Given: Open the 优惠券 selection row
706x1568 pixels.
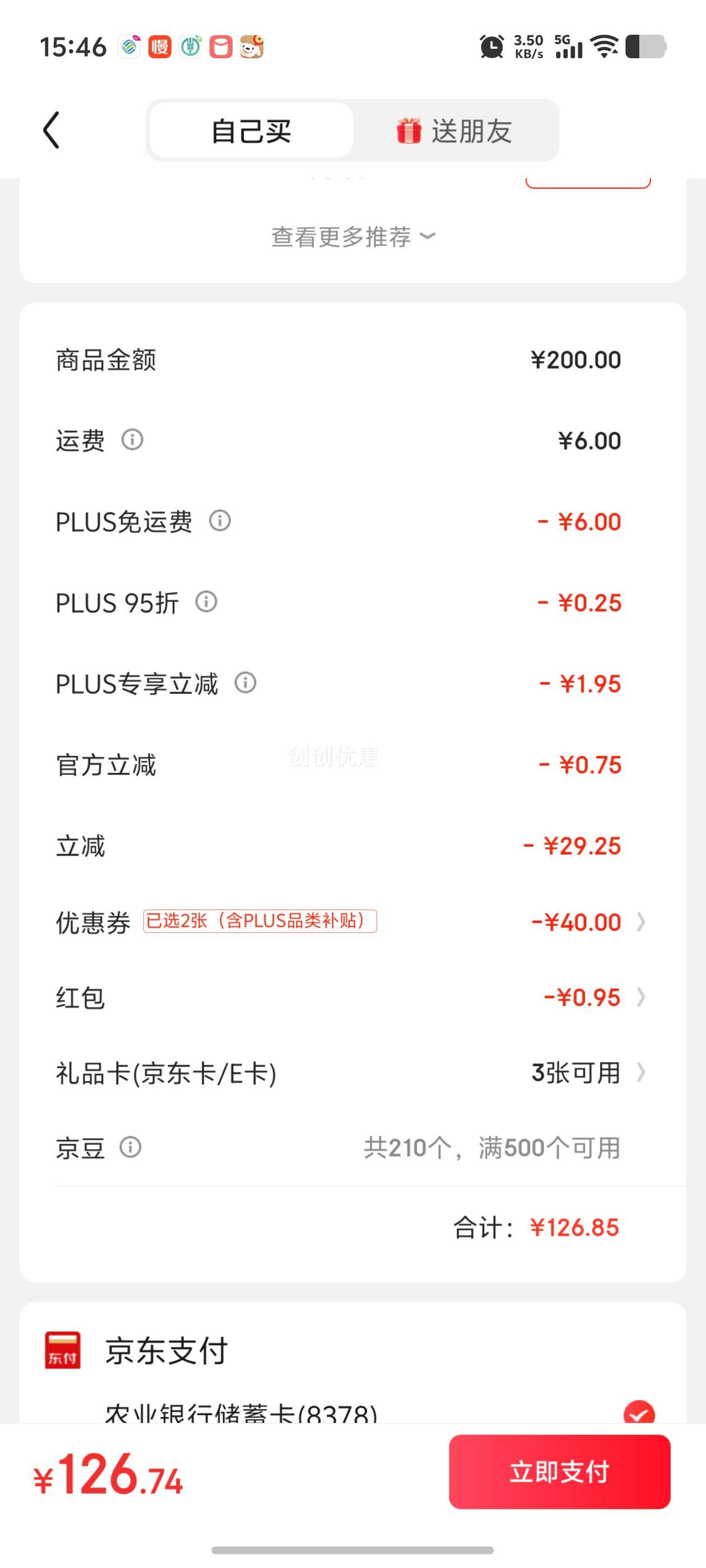Looking at the screenshot, I should click(352, 922).
